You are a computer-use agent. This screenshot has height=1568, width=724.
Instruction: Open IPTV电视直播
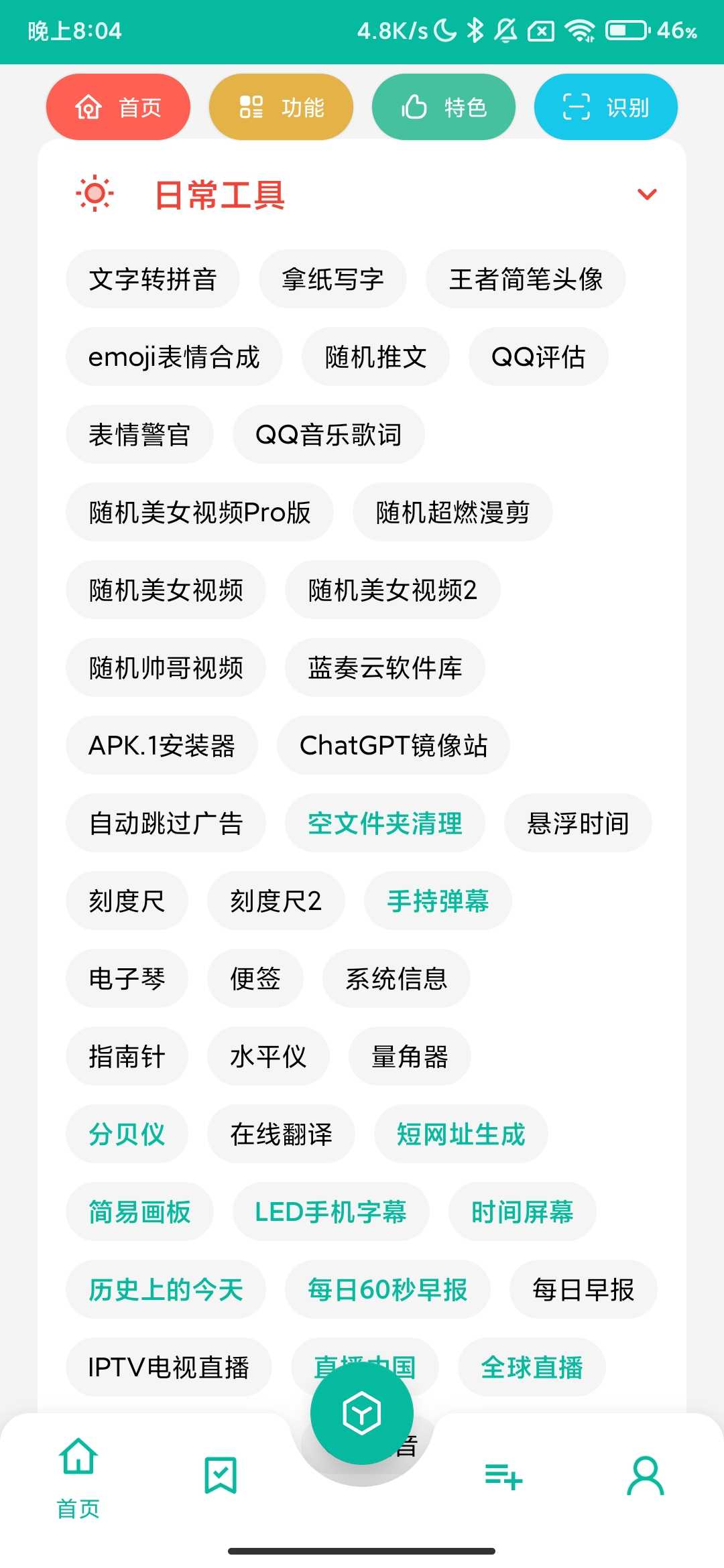(168, 1367)
